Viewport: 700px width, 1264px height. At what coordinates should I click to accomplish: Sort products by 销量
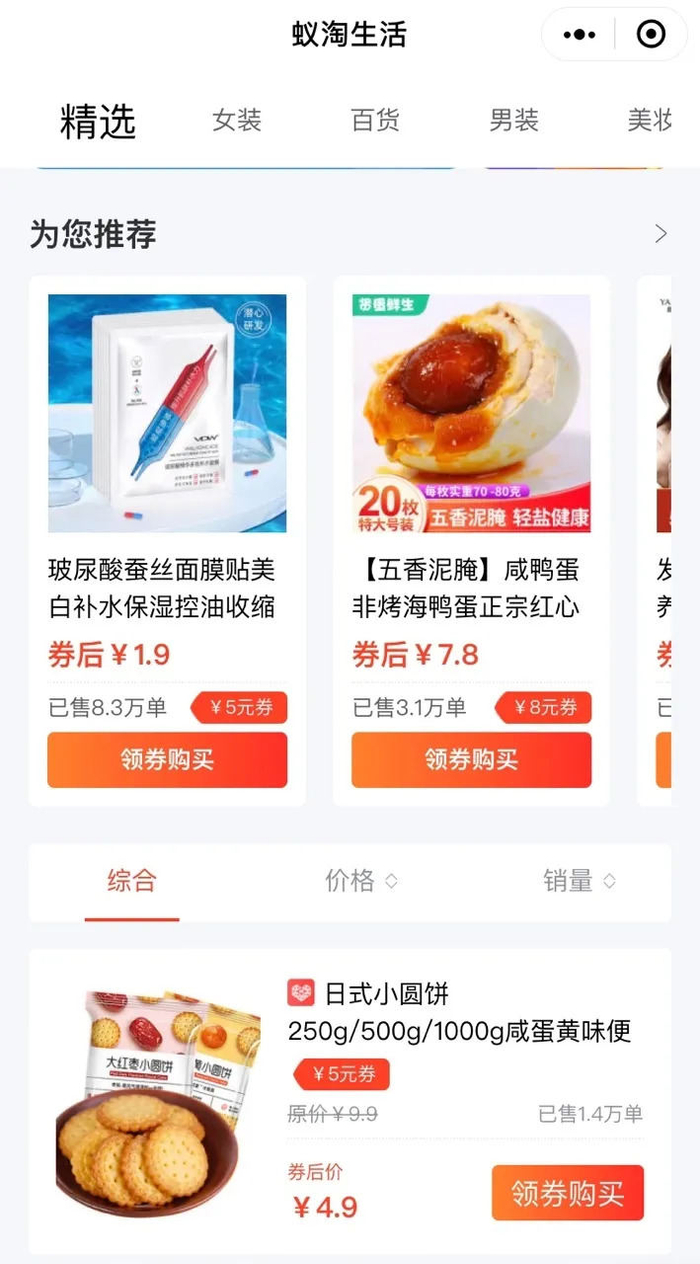(x=579, y=881)
